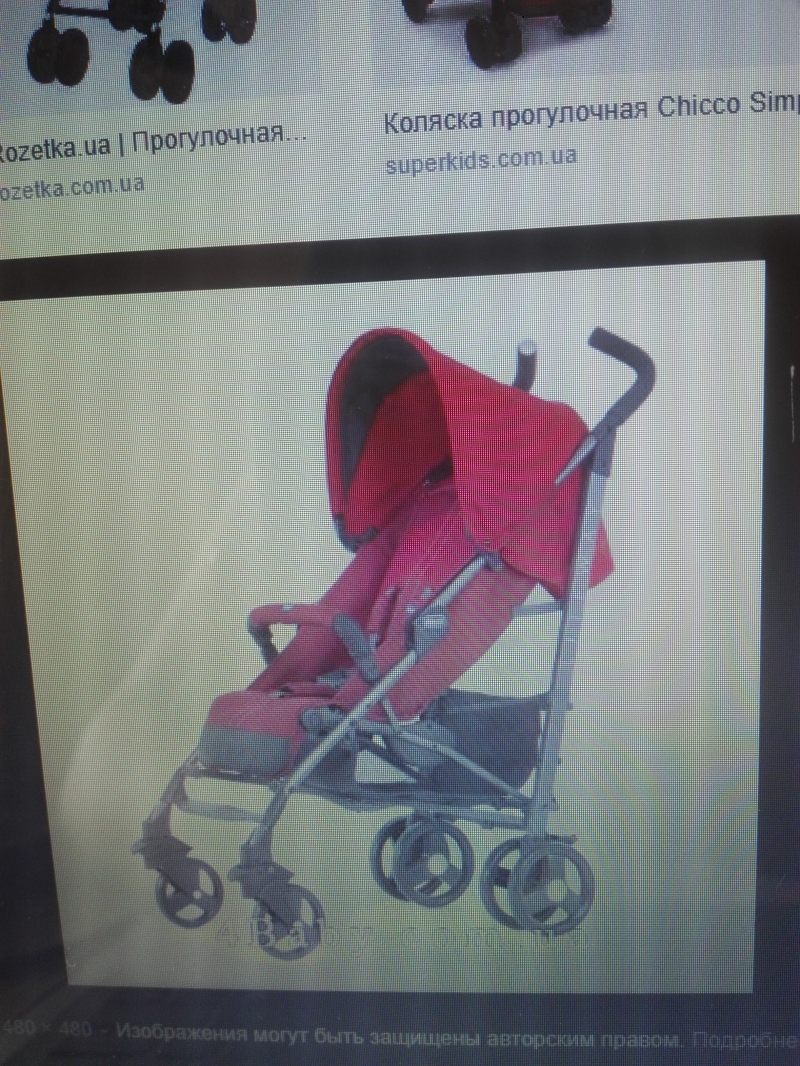The image size is (800, 1066).
Task: Open the Chicco stroller result from superkids.com.ua
Action: tap(590, 122)
